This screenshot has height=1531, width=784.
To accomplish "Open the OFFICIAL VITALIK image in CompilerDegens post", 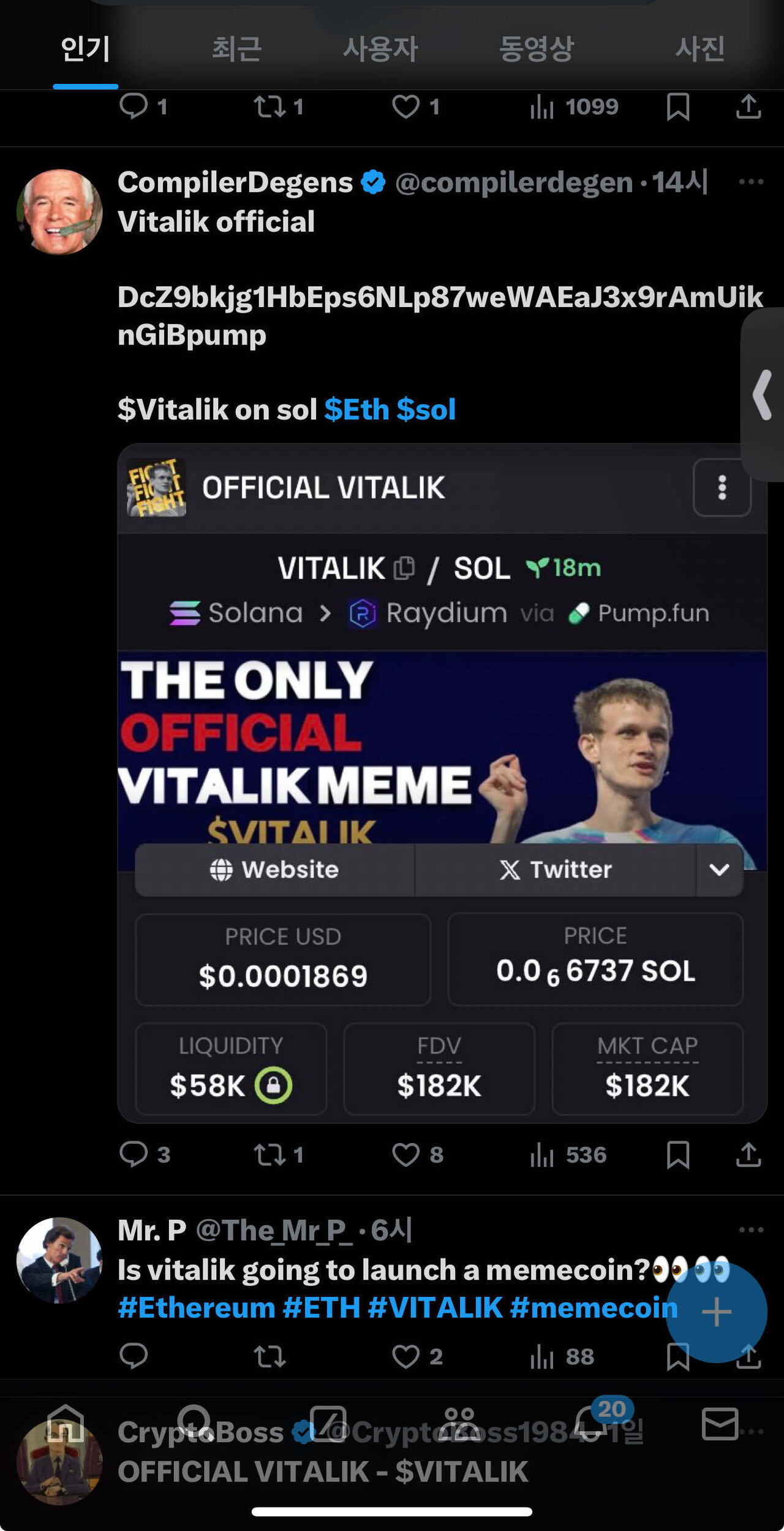I will click(x=442, y=760).
